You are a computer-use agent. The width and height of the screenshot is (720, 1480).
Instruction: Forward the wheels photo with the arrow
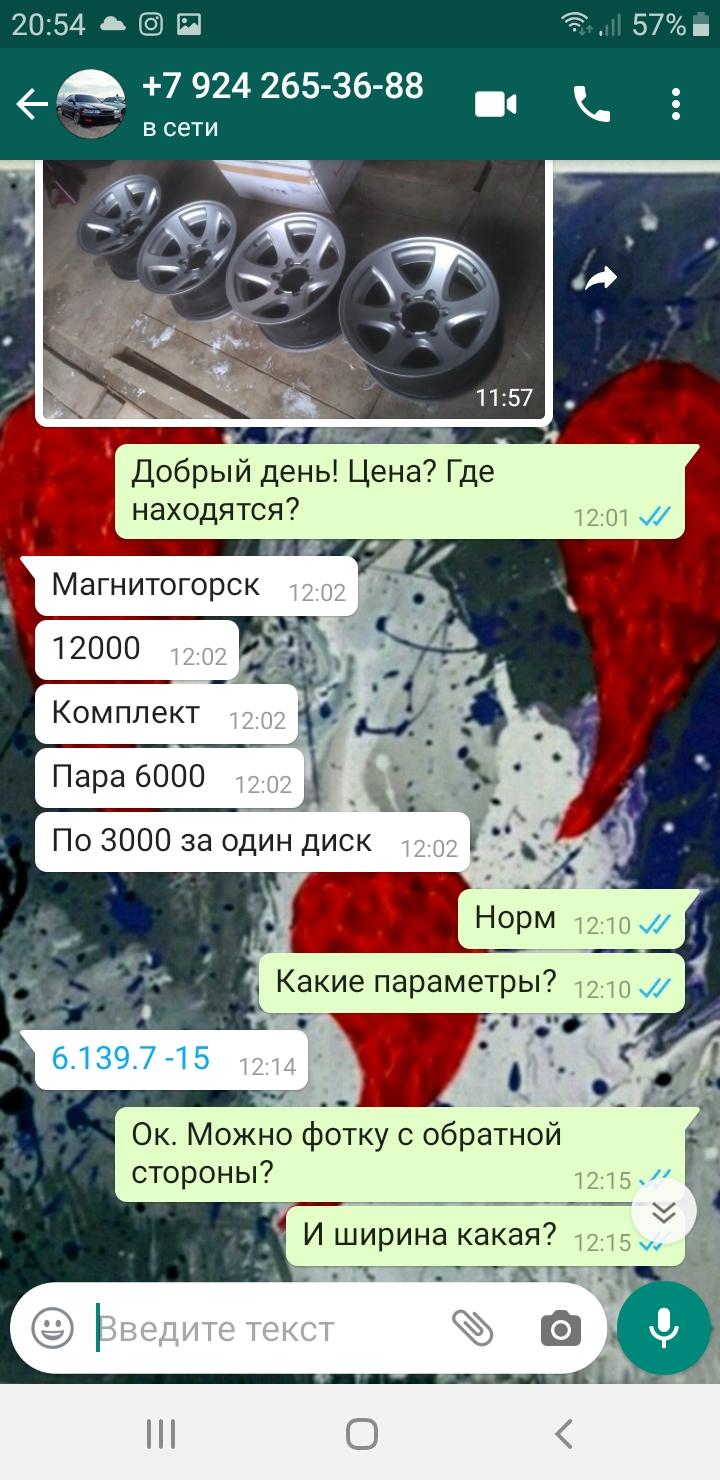(601, 279)
